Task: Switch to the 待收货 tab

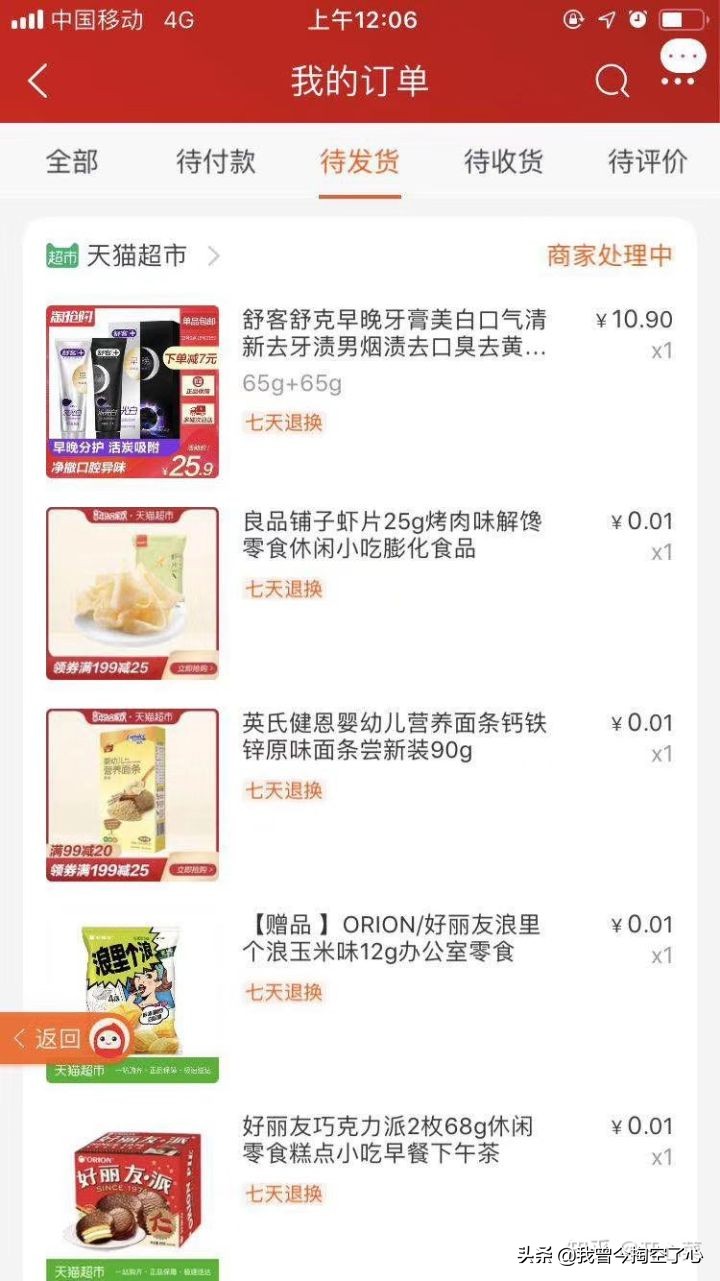Action: click(501, 162)
